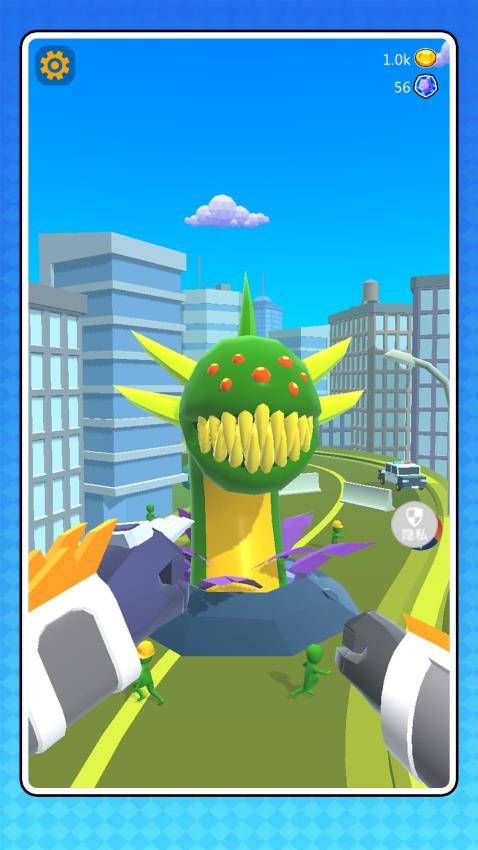
Task: Tap the privacy shield button
Action: pos(416,526)
